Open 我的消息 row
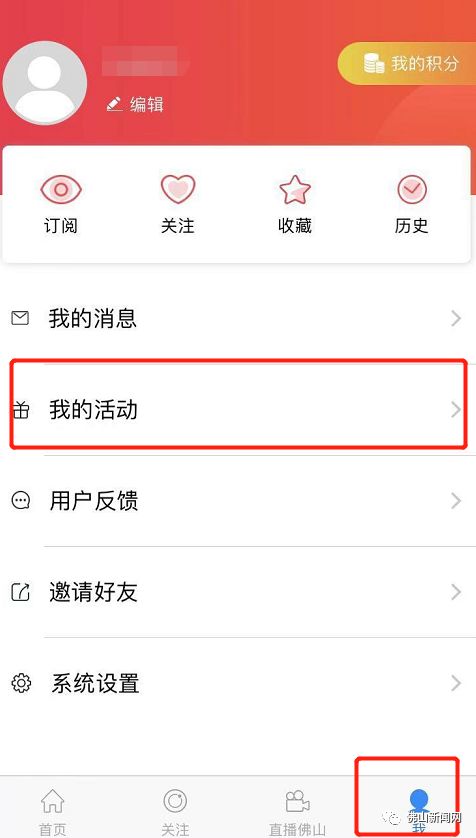Viewport: 476px width, 838px height. coord(238,319)
